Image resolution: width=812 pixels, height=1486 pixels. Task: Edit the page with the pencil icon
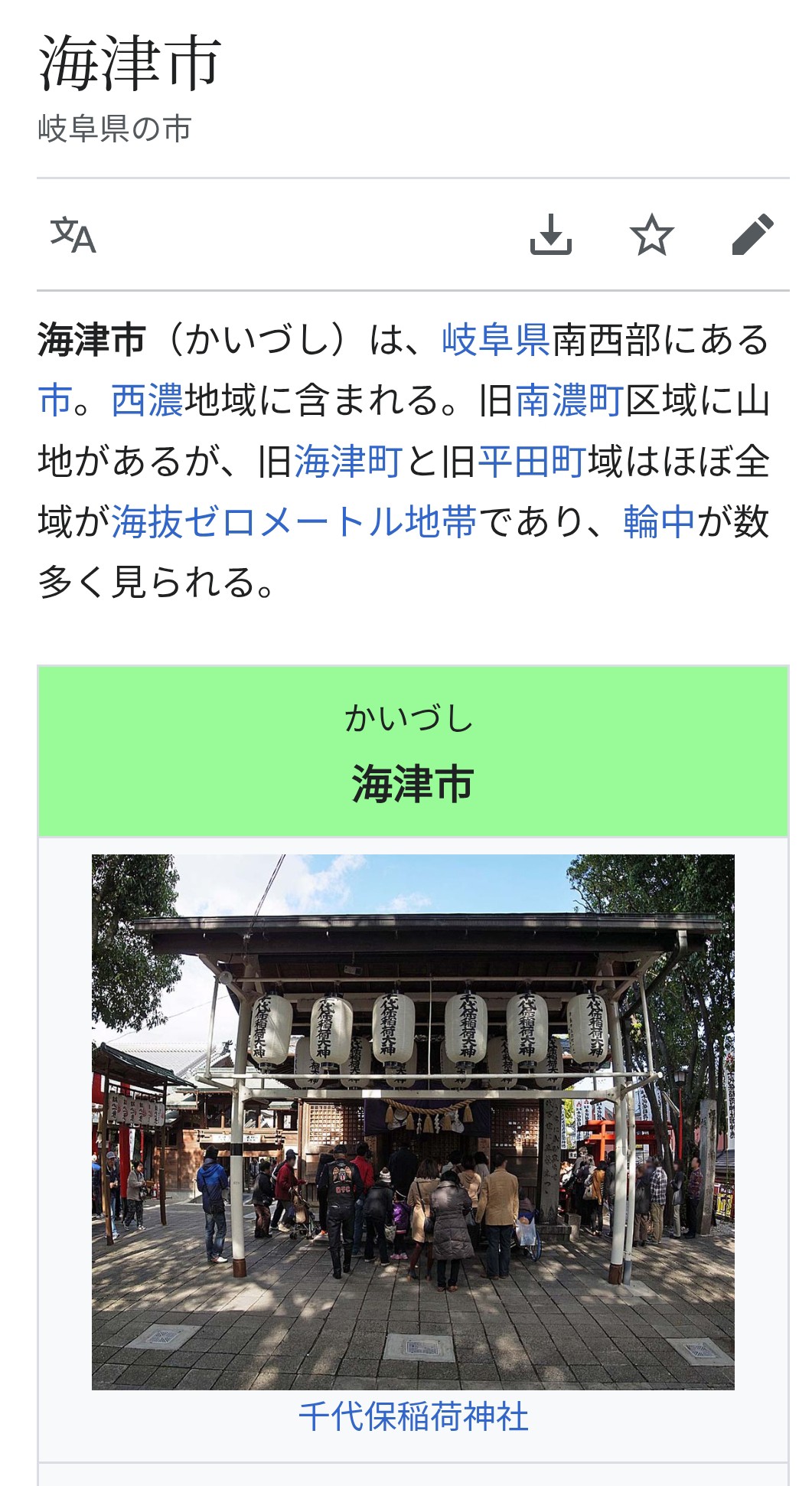point(752,235)
